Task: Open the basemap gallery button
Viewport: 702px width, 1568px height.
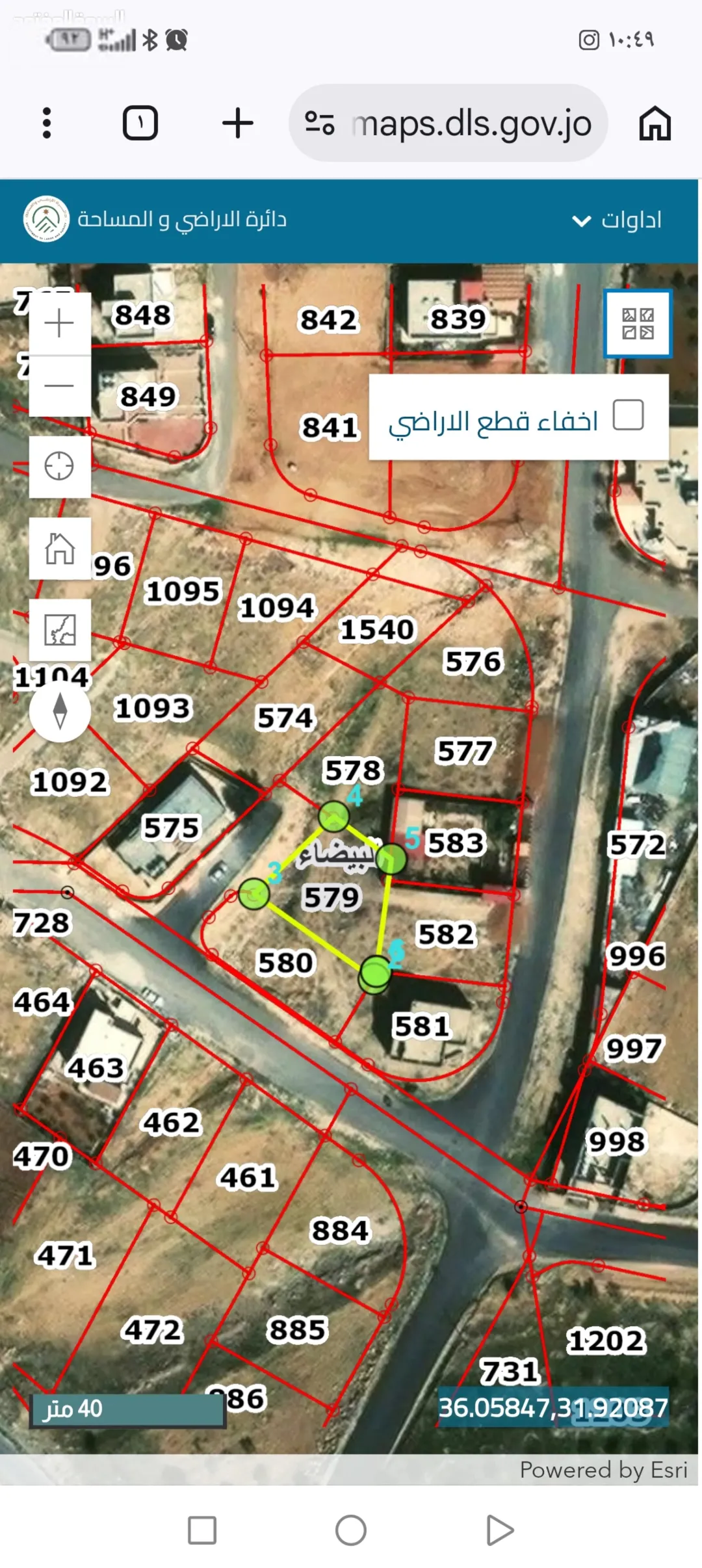Action: (x=638, y=324)
